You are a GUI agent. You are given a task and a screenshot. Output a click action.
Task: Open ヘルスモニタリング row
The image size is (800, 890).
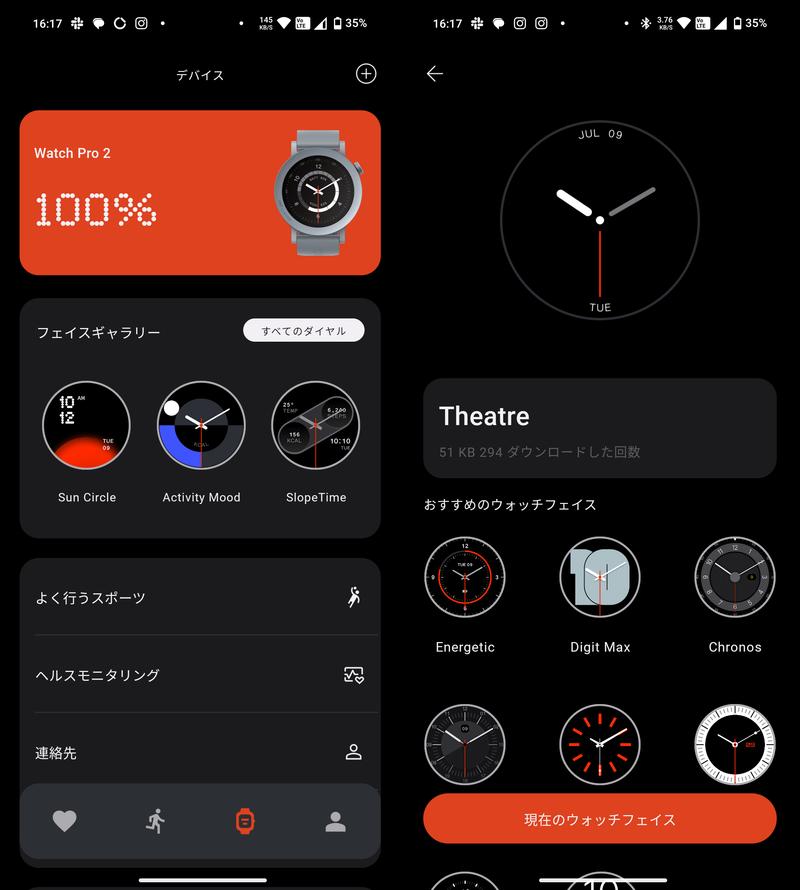pyautogui.click(x=200, y=675)
